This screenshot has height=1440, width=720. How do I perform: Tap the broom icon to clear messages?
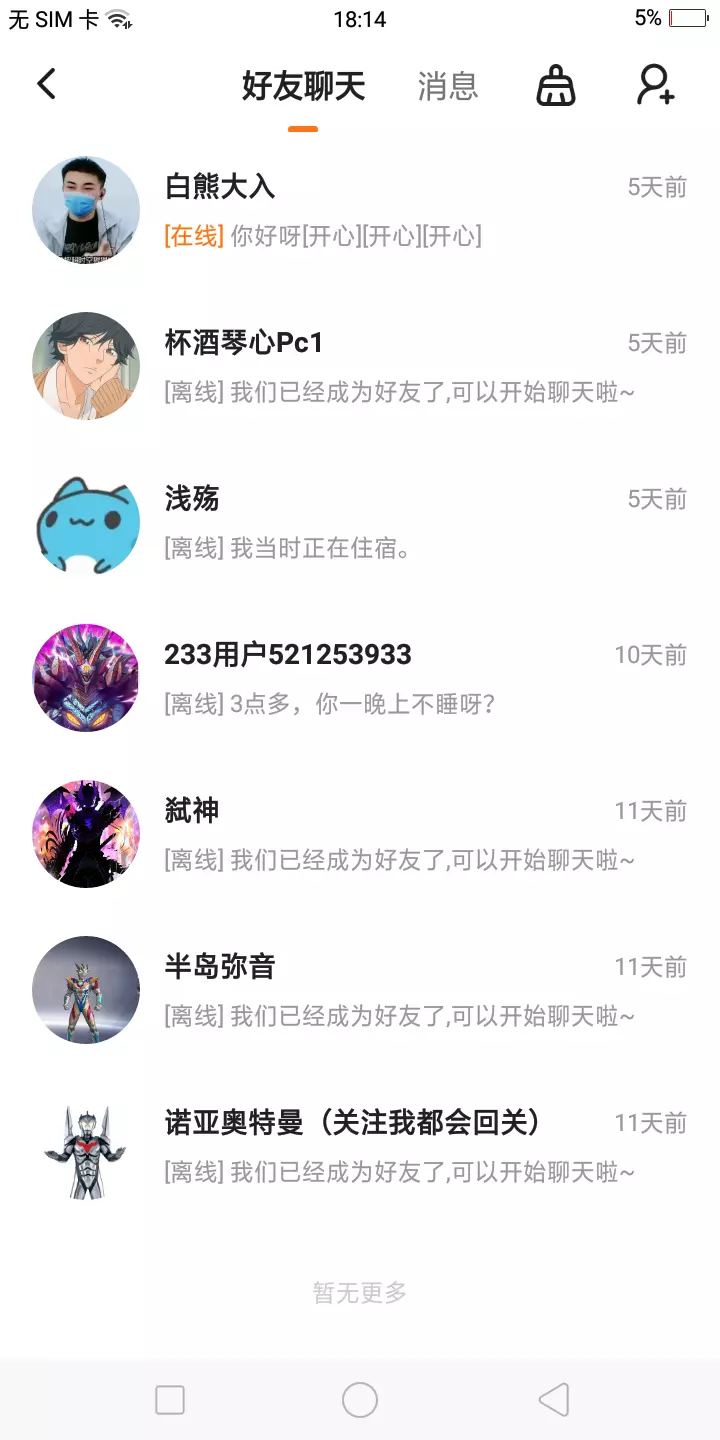tap(556, 86)
